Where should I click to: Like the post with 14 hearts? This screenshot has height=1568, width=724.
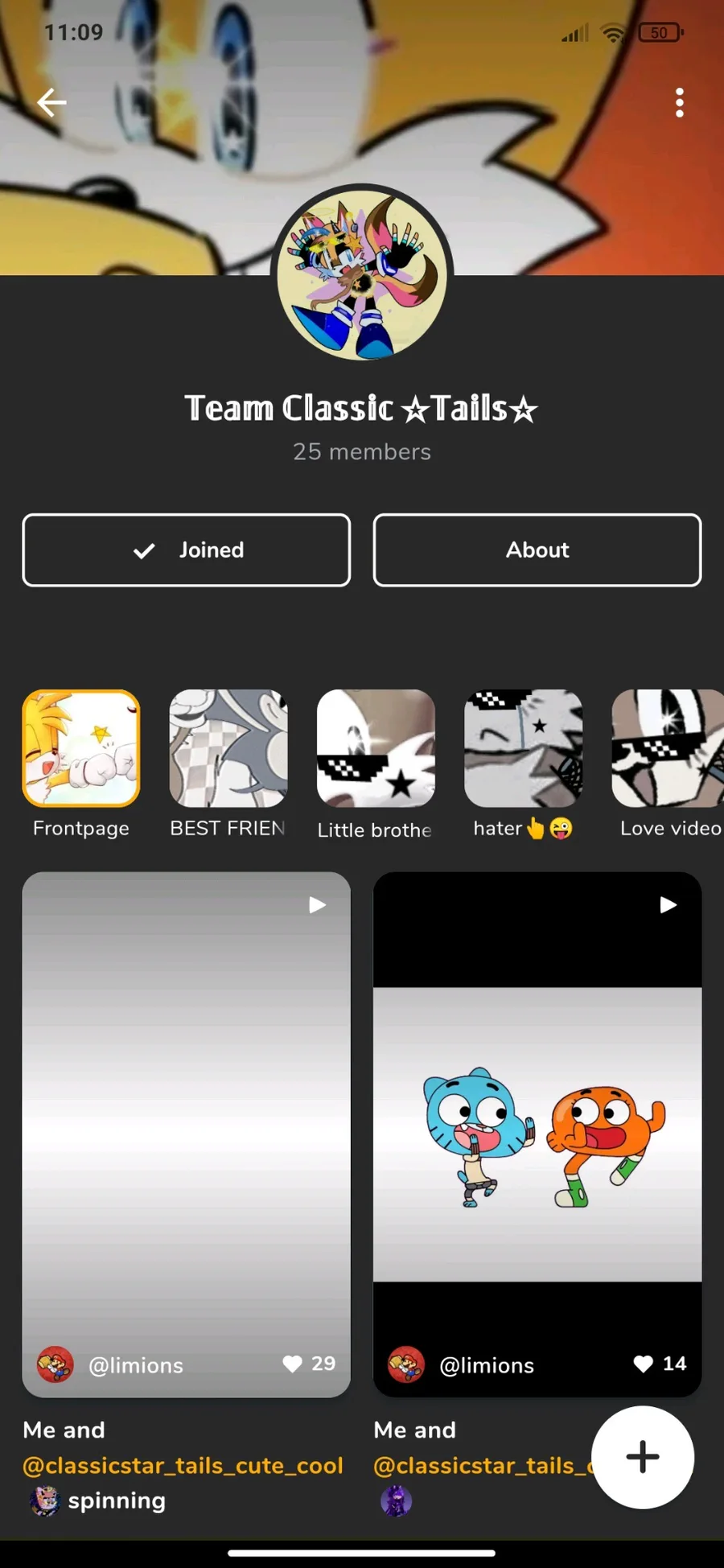644,1364
